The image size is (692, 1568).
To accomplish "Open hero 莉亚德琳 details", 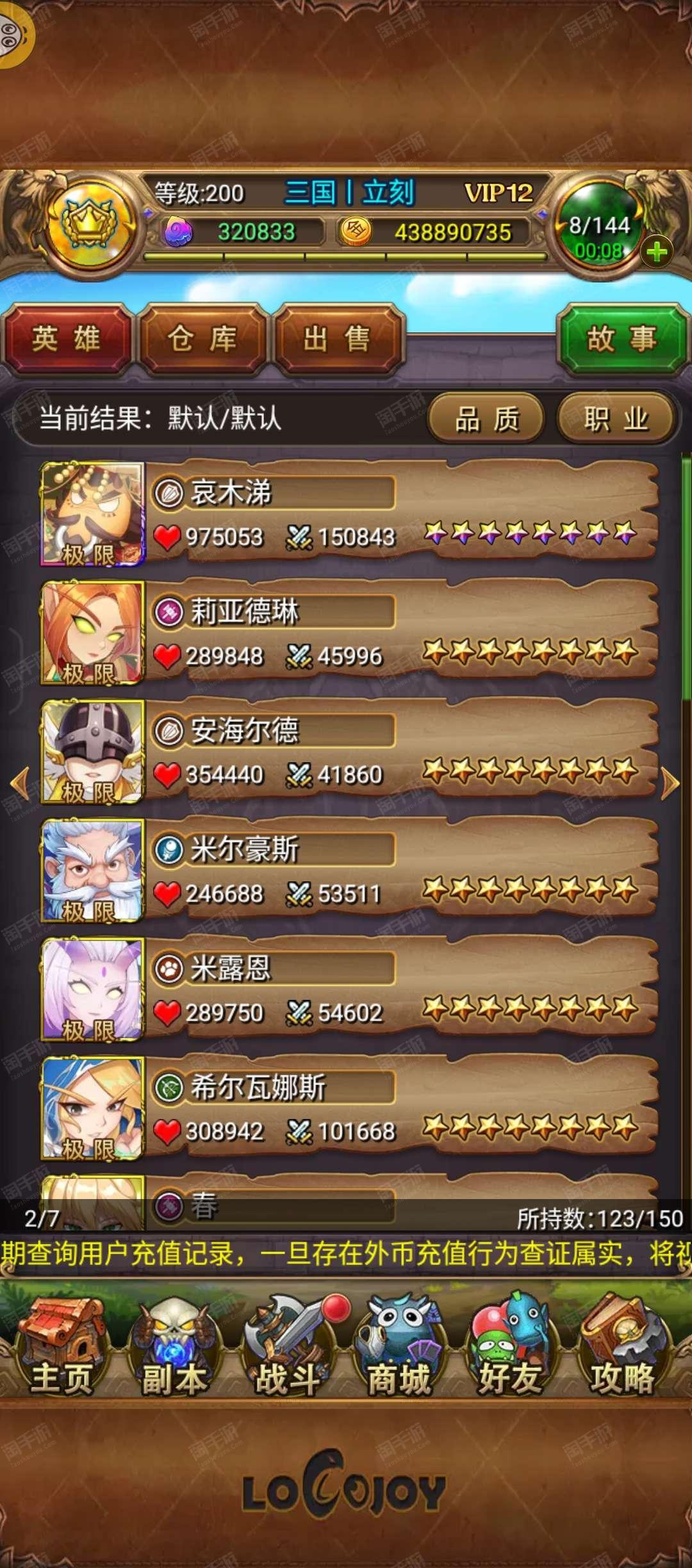I will pos(349,633).
